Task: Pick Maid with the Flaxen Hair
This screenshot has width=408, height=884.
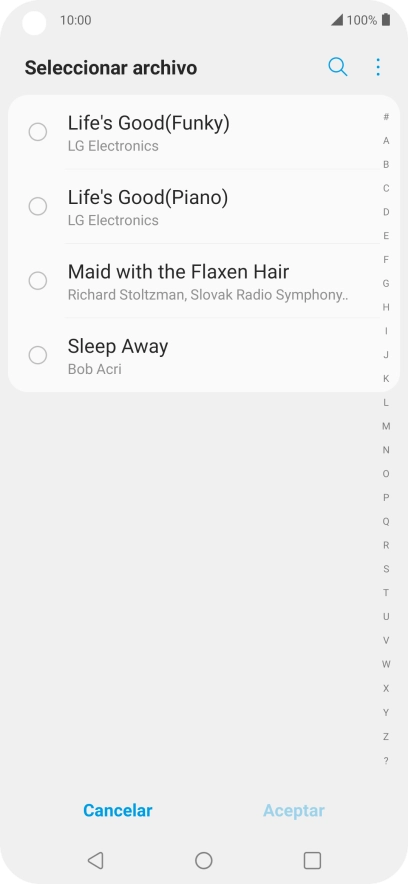Action: click(194, 281)
